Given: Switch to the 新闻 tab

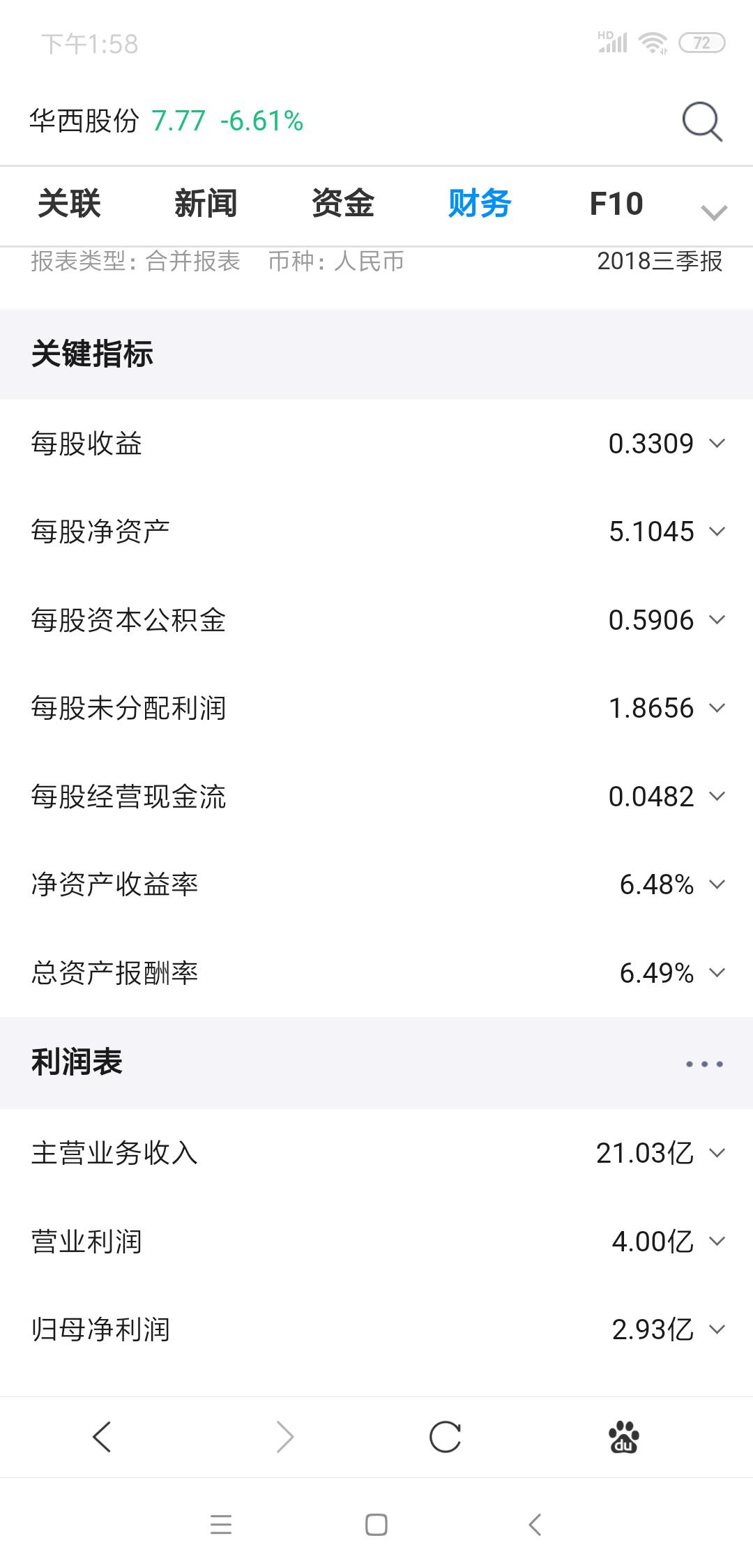Looking at the screenshot, I should tap(206, 204).
